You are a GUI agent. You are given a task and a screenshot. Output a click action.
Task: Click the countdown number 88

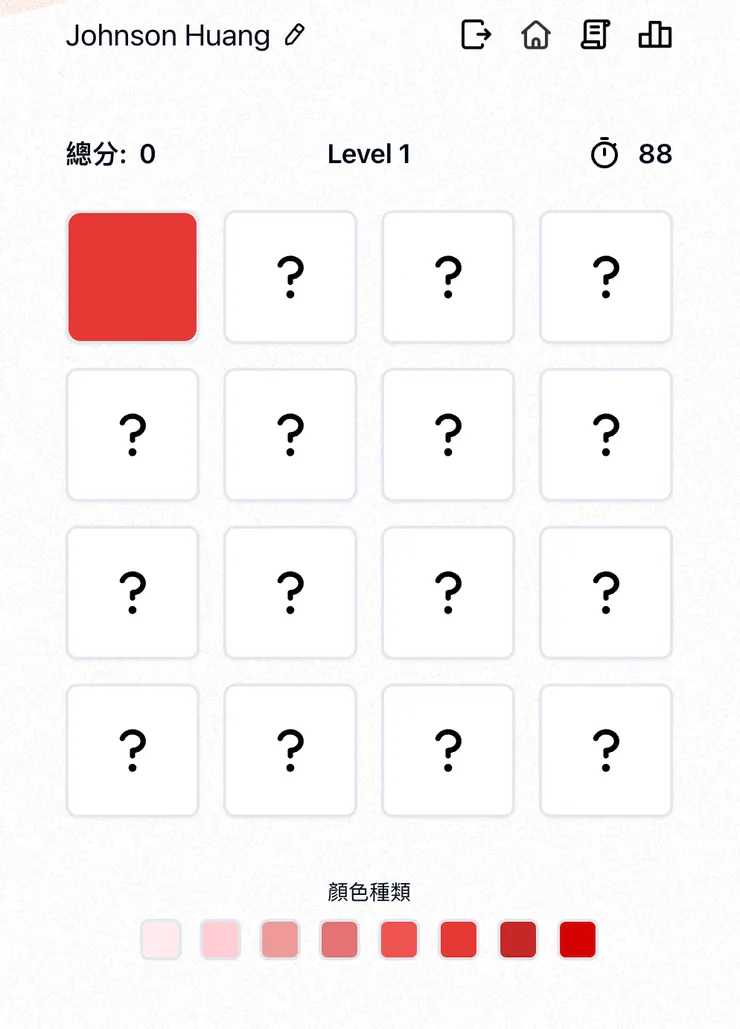(x=655, y=154)
